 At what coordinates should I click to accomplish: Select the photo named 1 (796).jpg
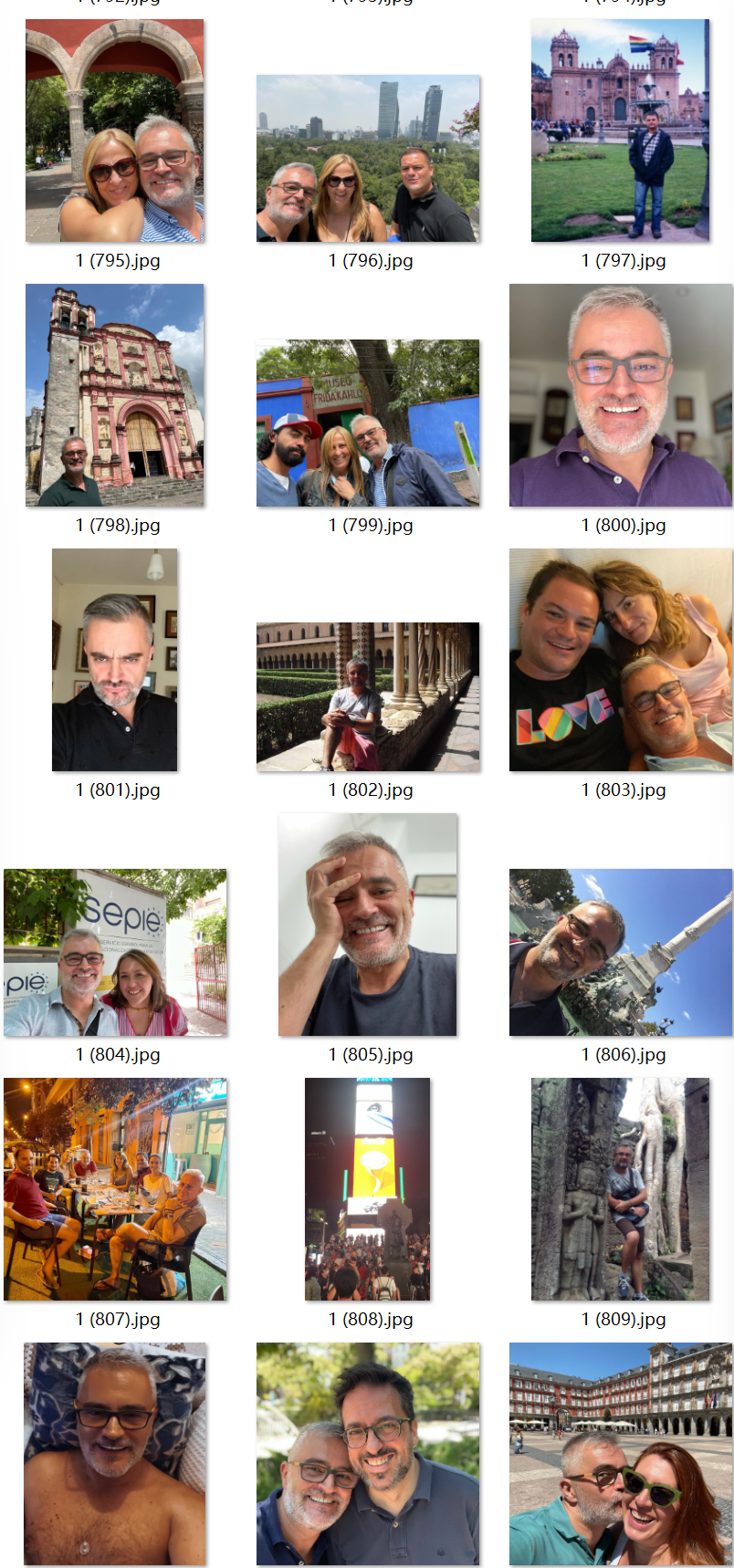[368, 159]
